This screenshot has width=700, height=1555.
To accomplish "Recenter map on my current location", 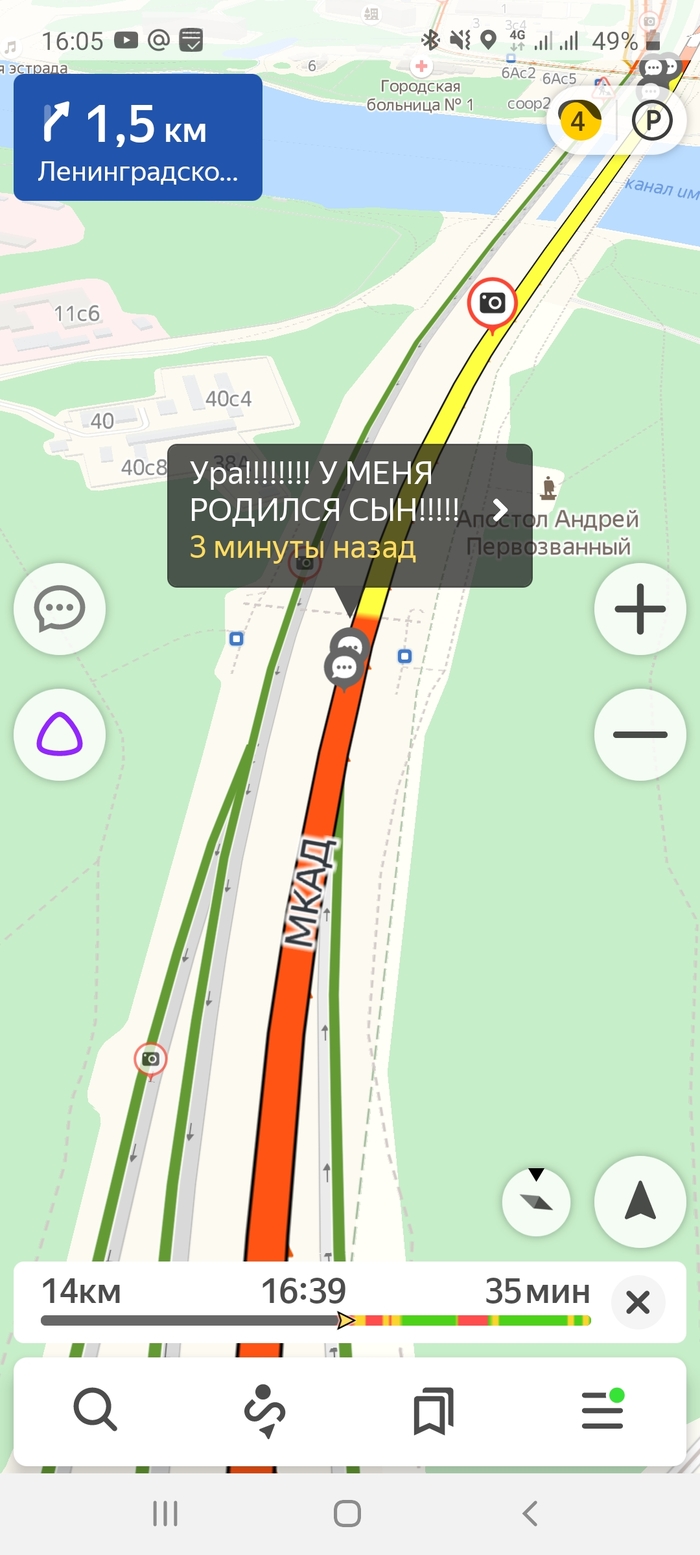I will (640, 1201).
